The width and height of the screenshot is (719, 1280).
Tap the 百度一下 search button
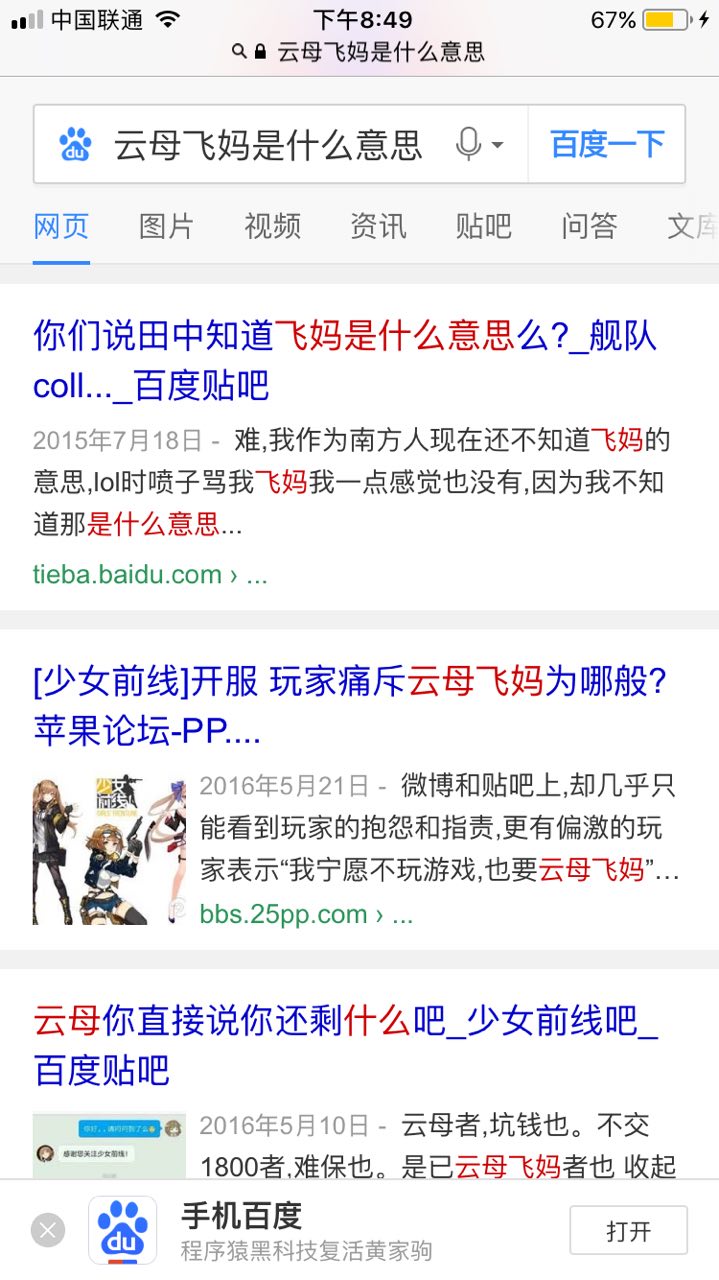click(607, 145)
